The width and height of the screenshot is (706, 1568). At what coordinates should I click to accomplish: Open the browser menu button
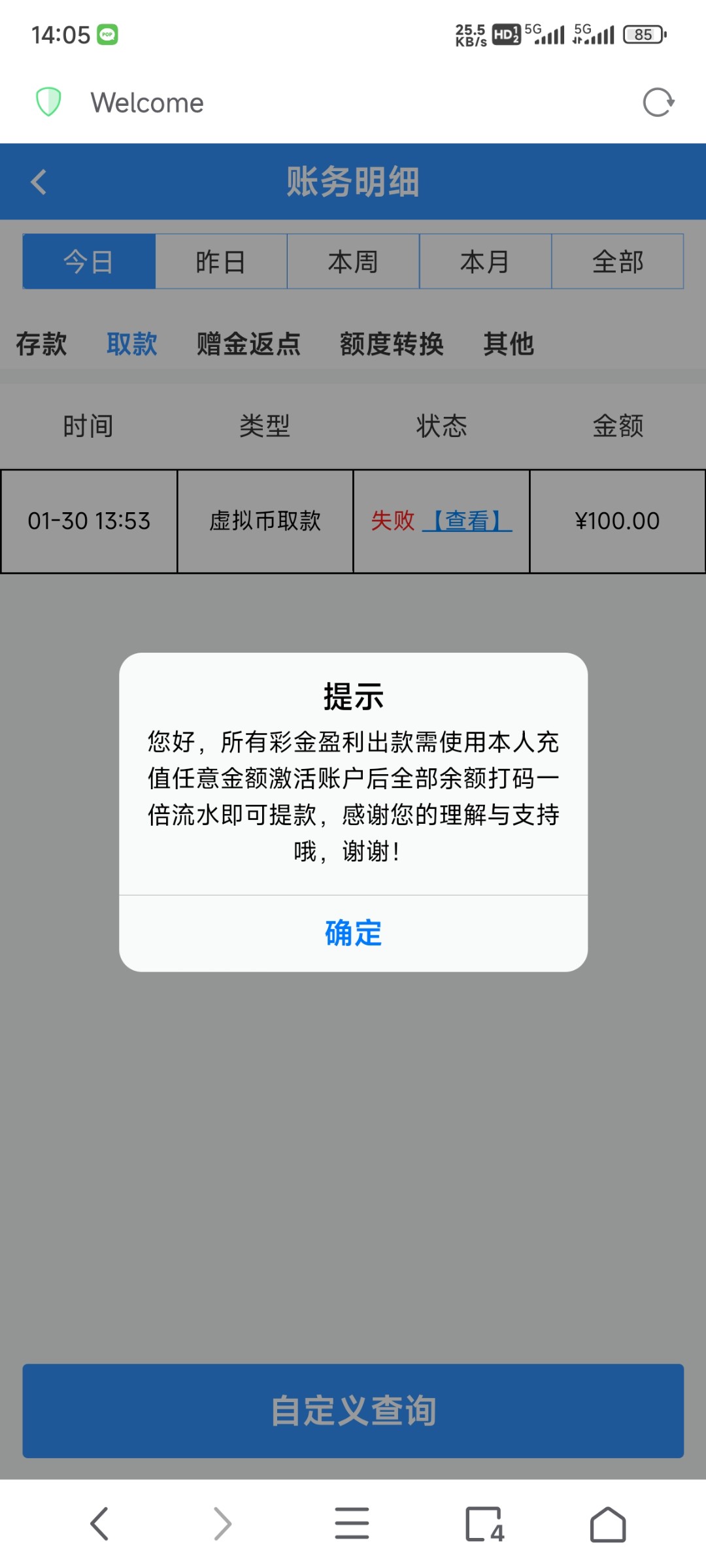click(x=352, y=1524)
